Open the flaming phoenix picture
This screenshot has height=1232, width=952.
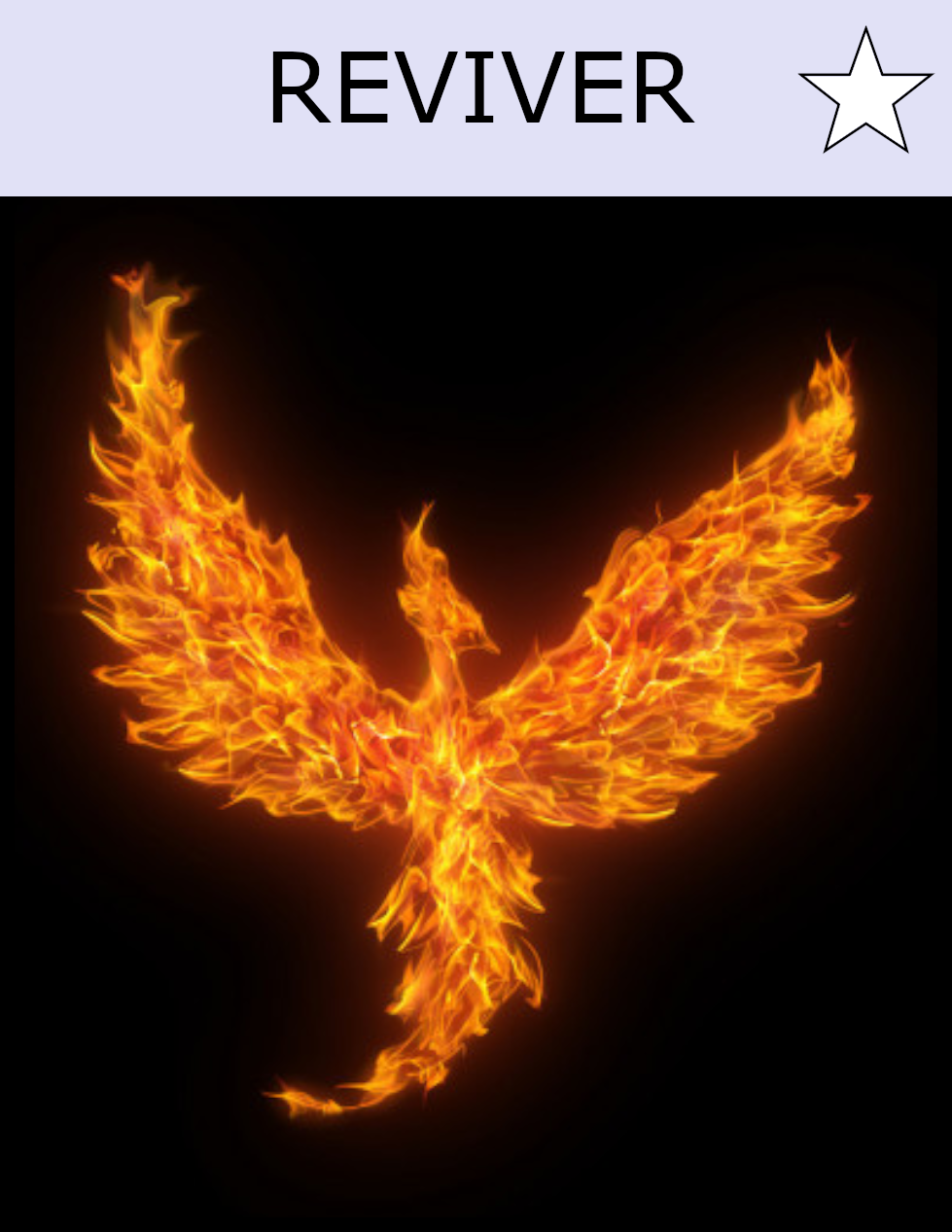476,713
